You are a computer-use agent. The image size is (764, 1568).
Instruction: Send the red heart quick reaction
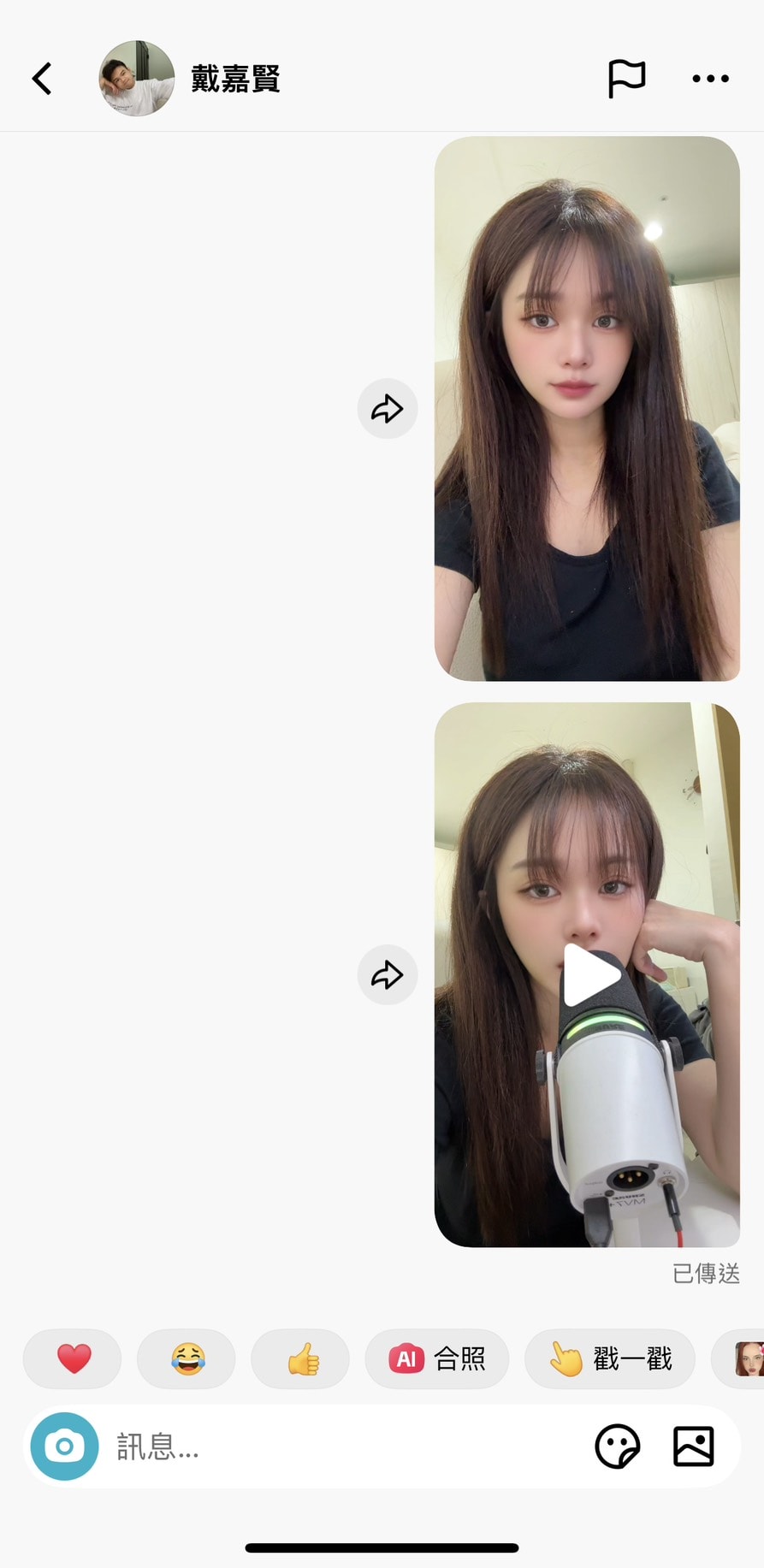tap(74, 1358)
